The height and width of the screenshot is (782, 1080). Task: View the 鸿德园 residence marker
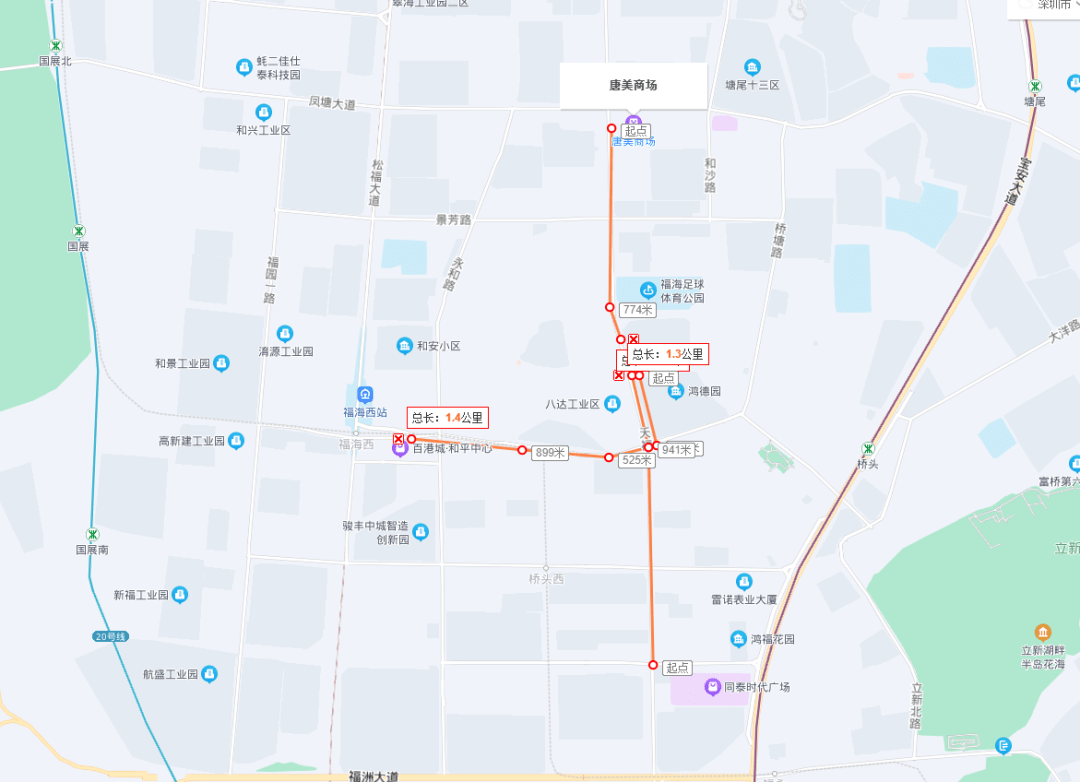click(676, 391)
